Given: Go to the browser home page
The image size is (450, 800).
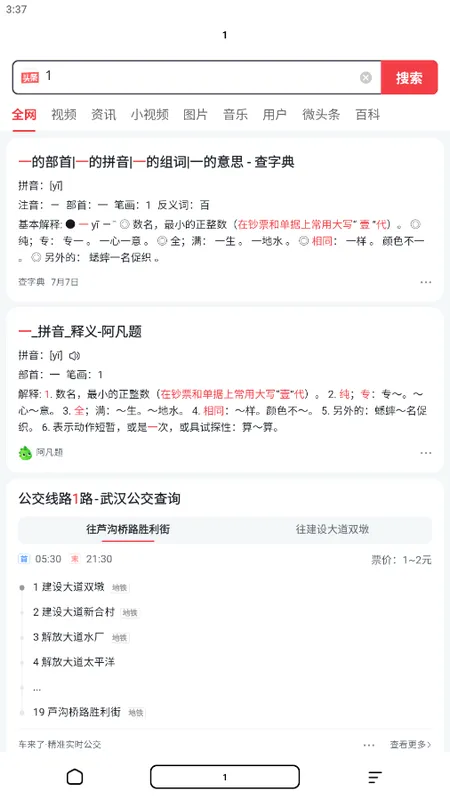Looking at the screenshot, I should tap(74, 777).
